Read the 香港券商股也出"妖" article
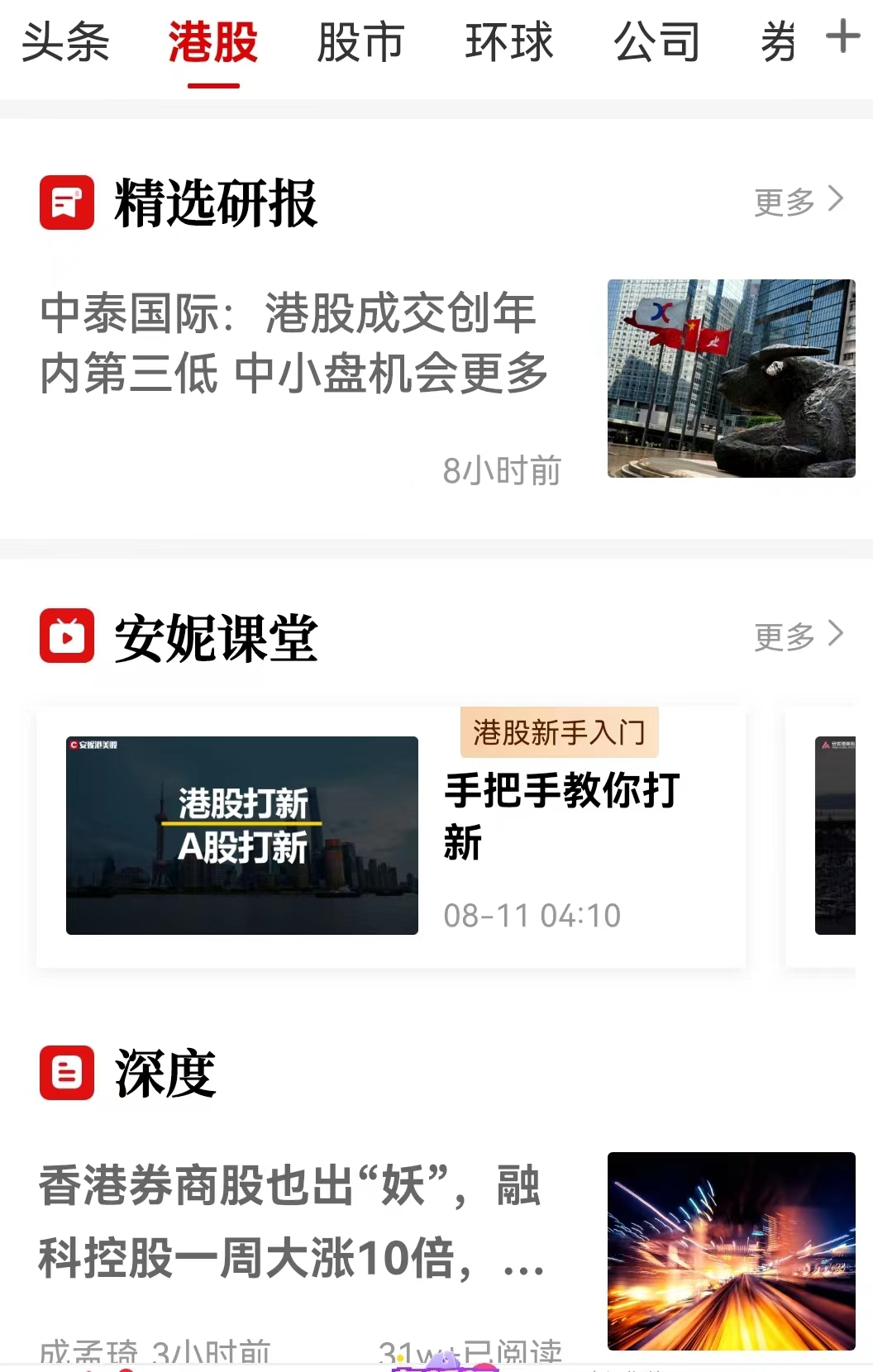The width and height of the screenshot is (873, 1372). point(289,1222)
